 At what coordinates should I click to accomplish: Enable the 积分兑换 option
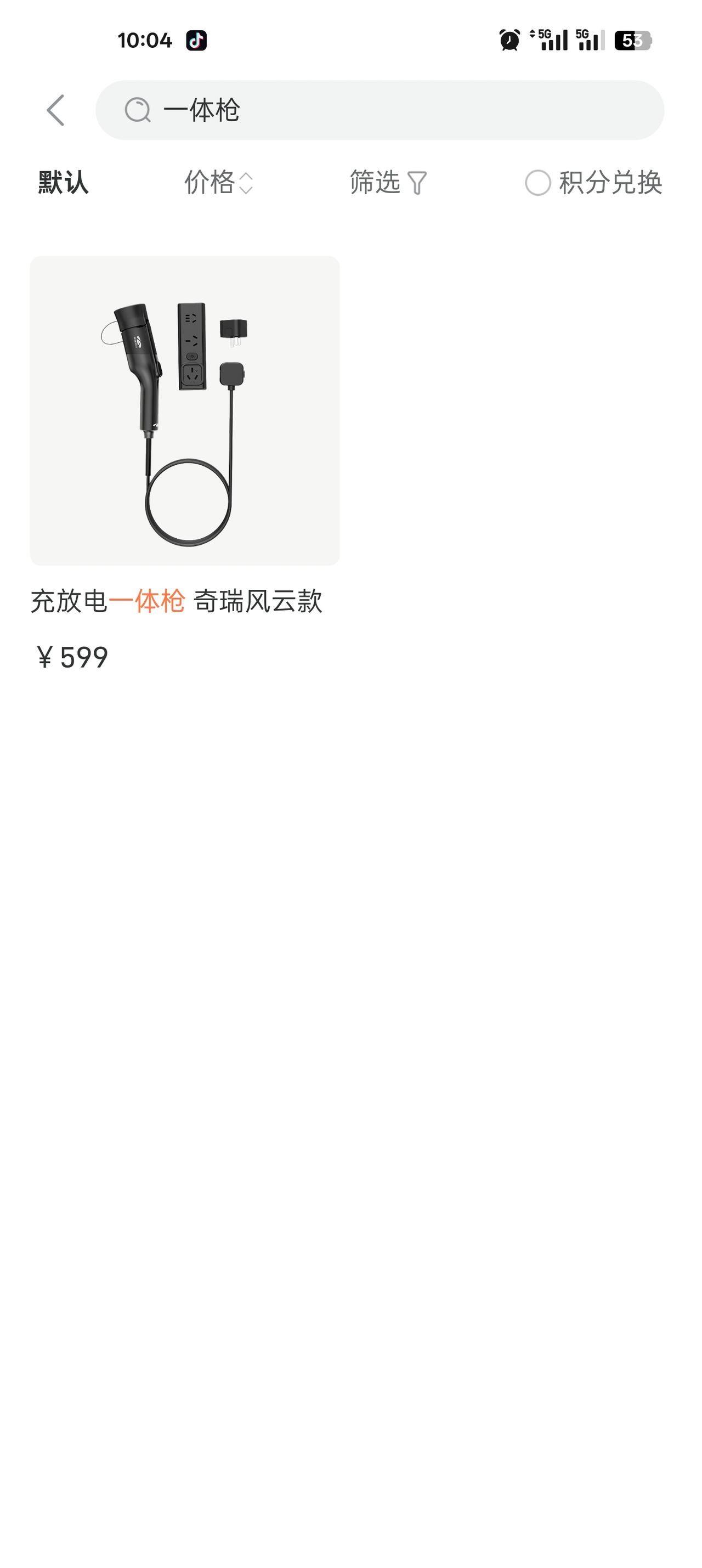538,183
